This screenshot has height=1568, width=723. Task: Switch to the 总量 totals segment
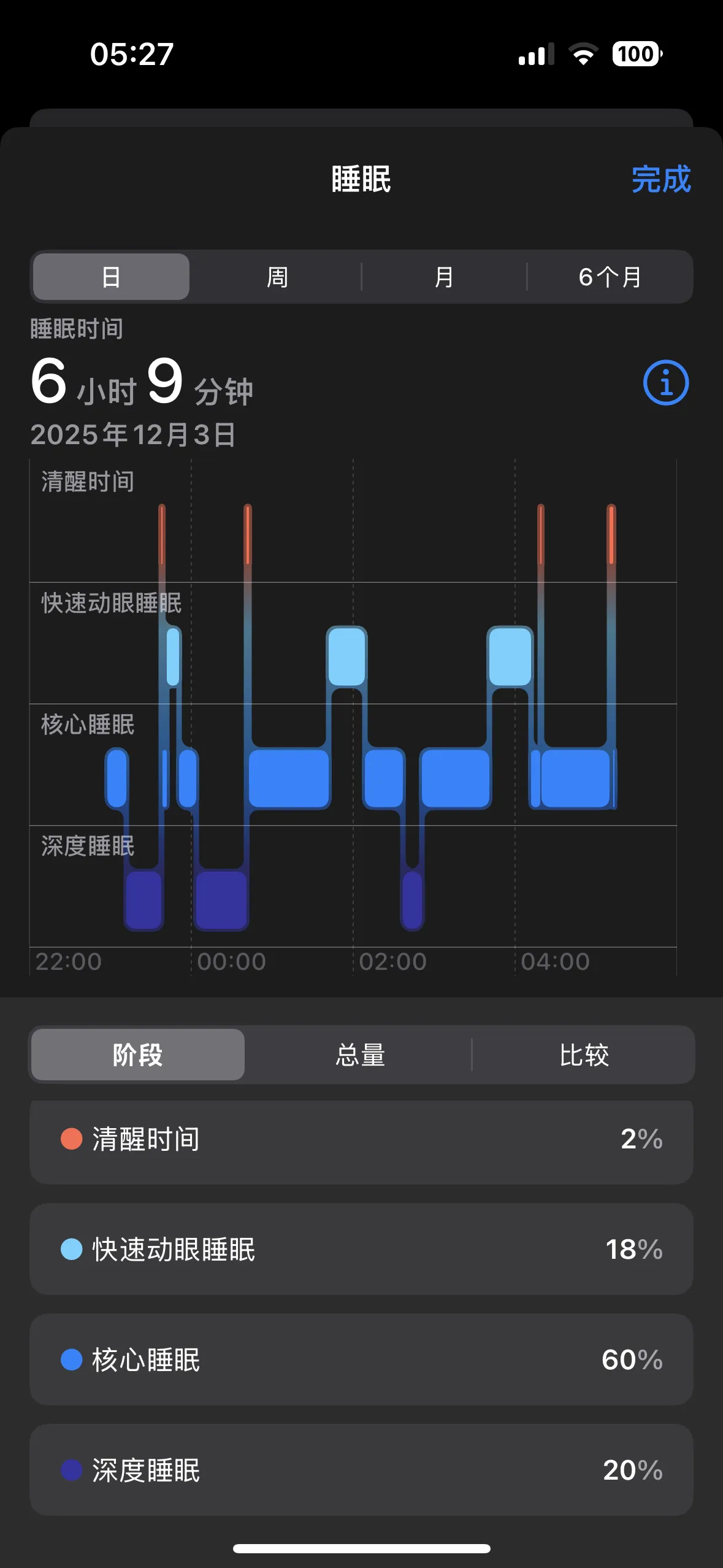point(360,1055)
